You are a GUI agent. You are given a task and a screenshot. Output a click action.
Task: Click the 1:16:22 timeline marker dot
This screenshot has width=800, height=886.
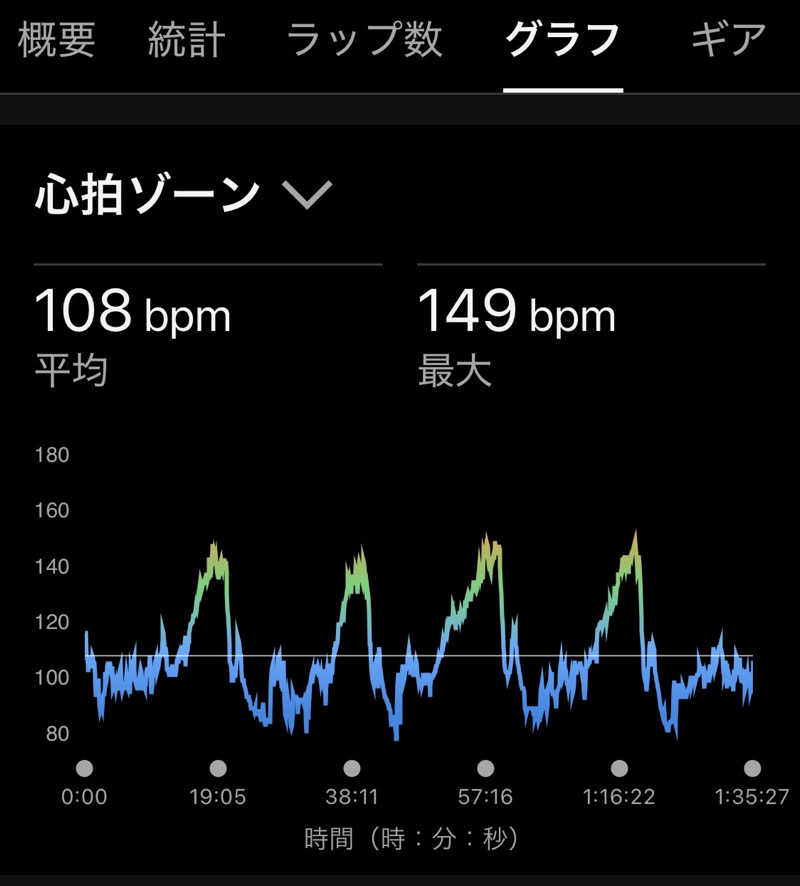[618, 768]
